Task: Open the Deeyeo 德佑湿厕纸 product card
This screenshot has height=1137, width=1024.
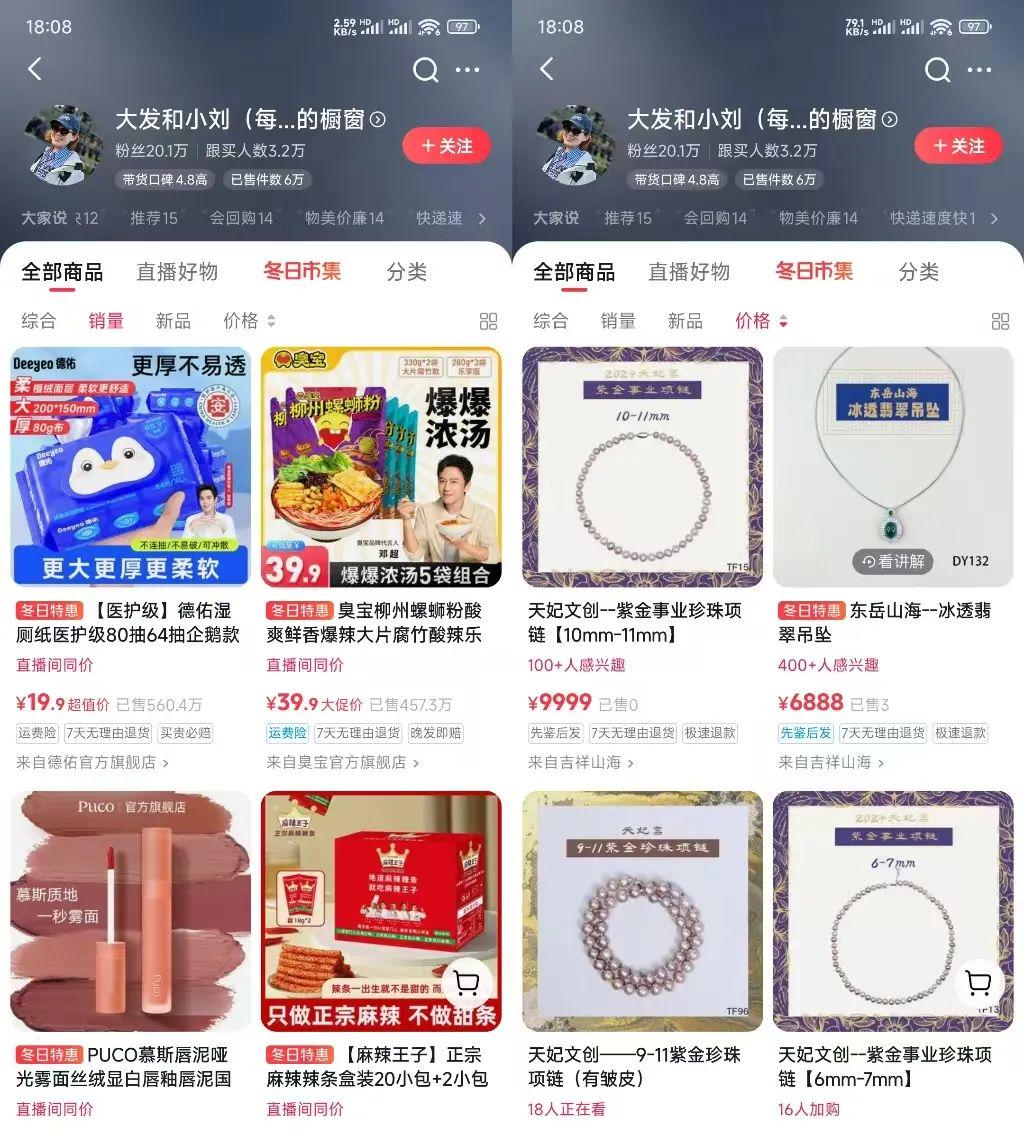Action: point(130,466)
